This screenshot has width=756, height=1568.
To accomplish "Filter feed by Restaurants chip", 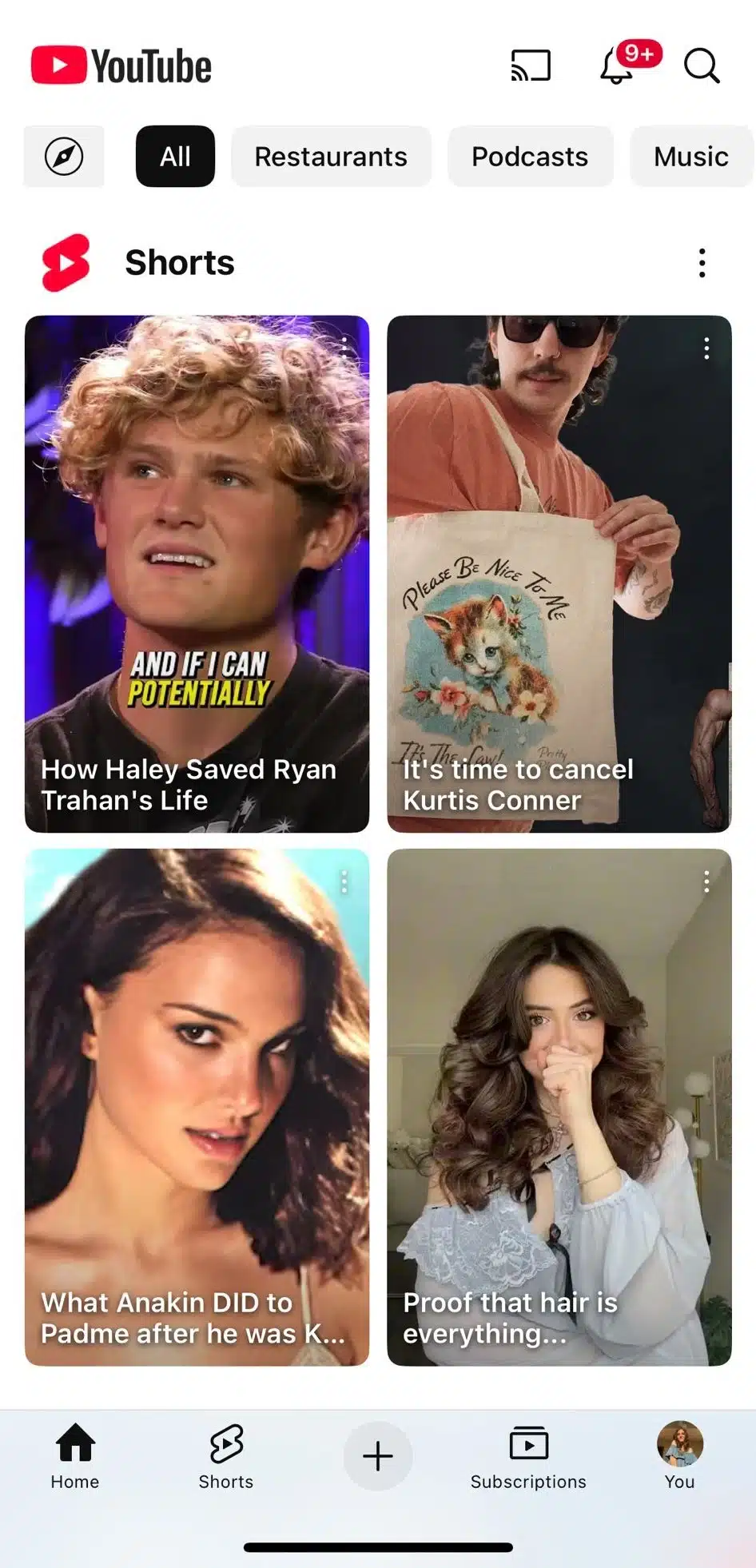I will [331, 156].
